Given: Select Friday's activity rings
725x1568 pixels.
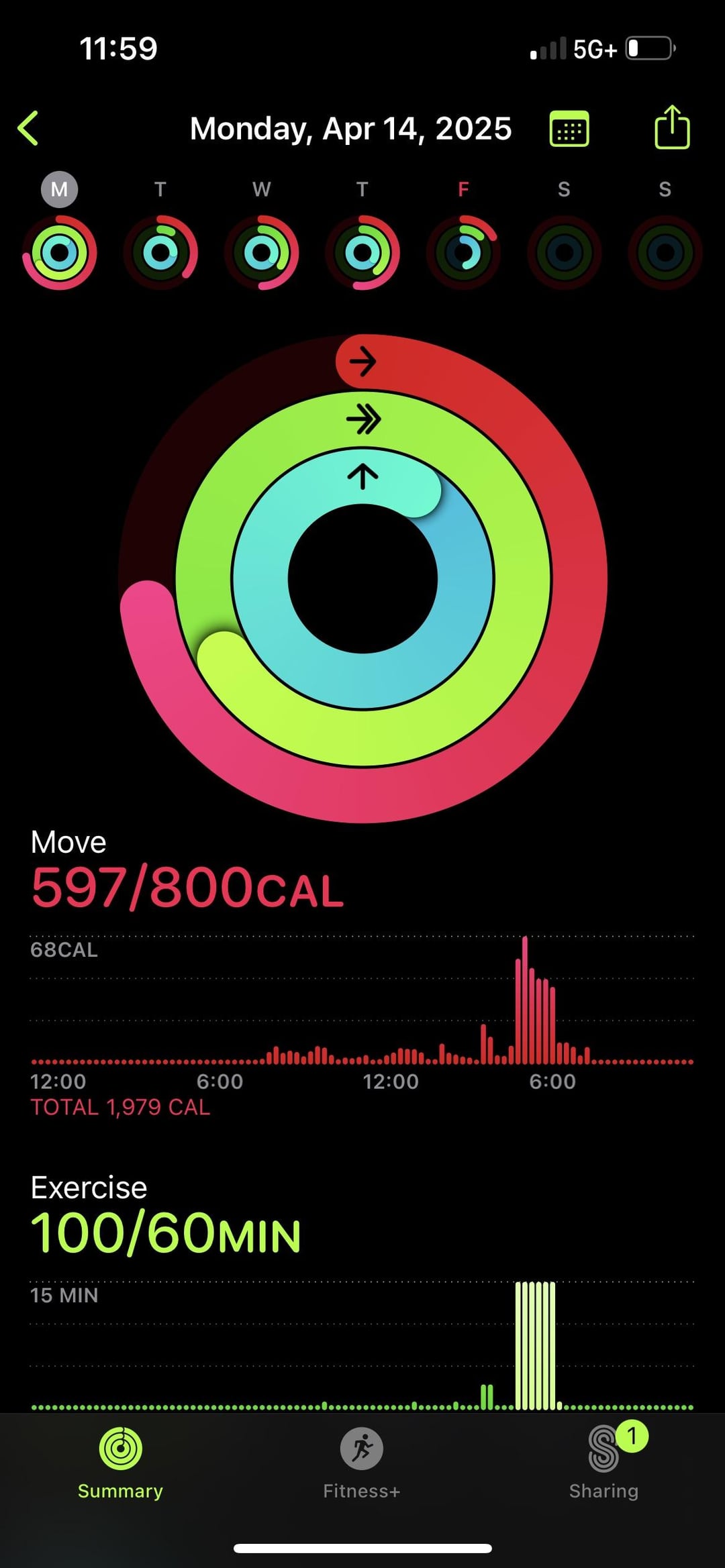Looking at the screenshot, I should pos(463,253).
